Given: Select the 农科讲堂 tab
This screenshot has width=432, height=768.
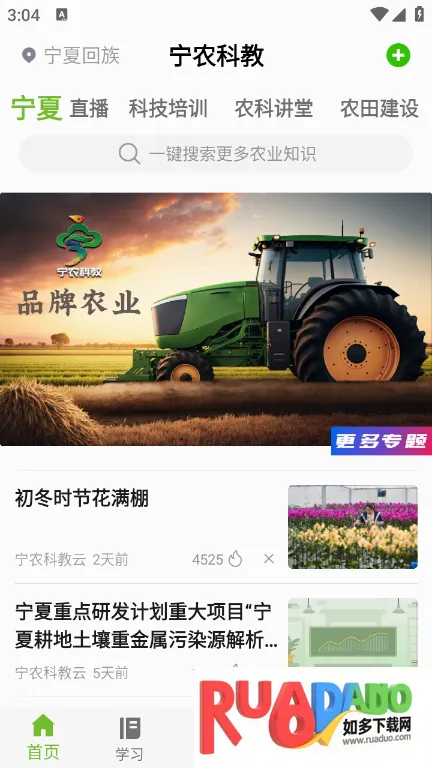Looking at the screenshot, I should (274, 109).
